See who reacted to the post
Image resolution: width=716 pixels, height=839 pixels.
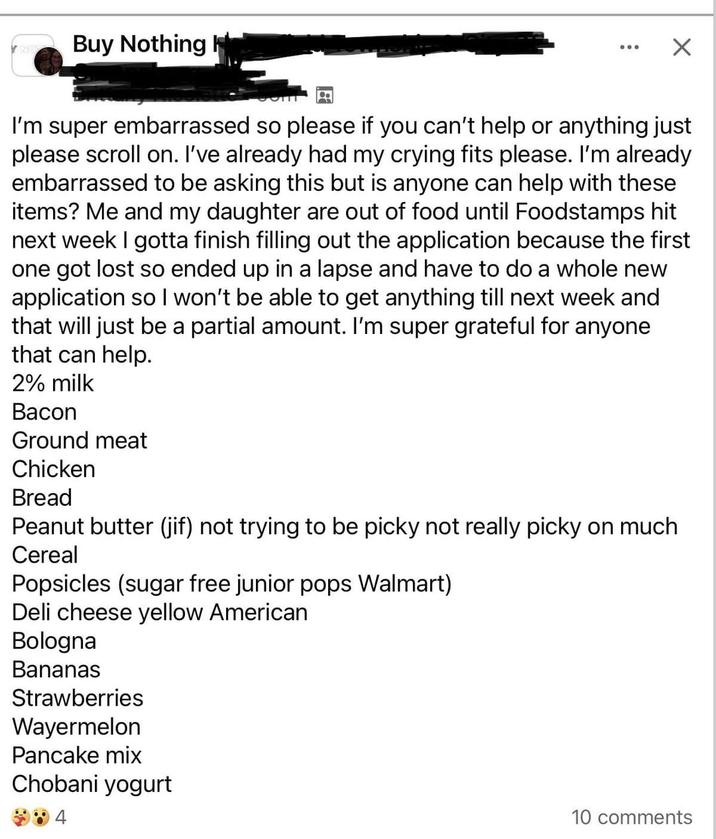click(x=39, y=817)
